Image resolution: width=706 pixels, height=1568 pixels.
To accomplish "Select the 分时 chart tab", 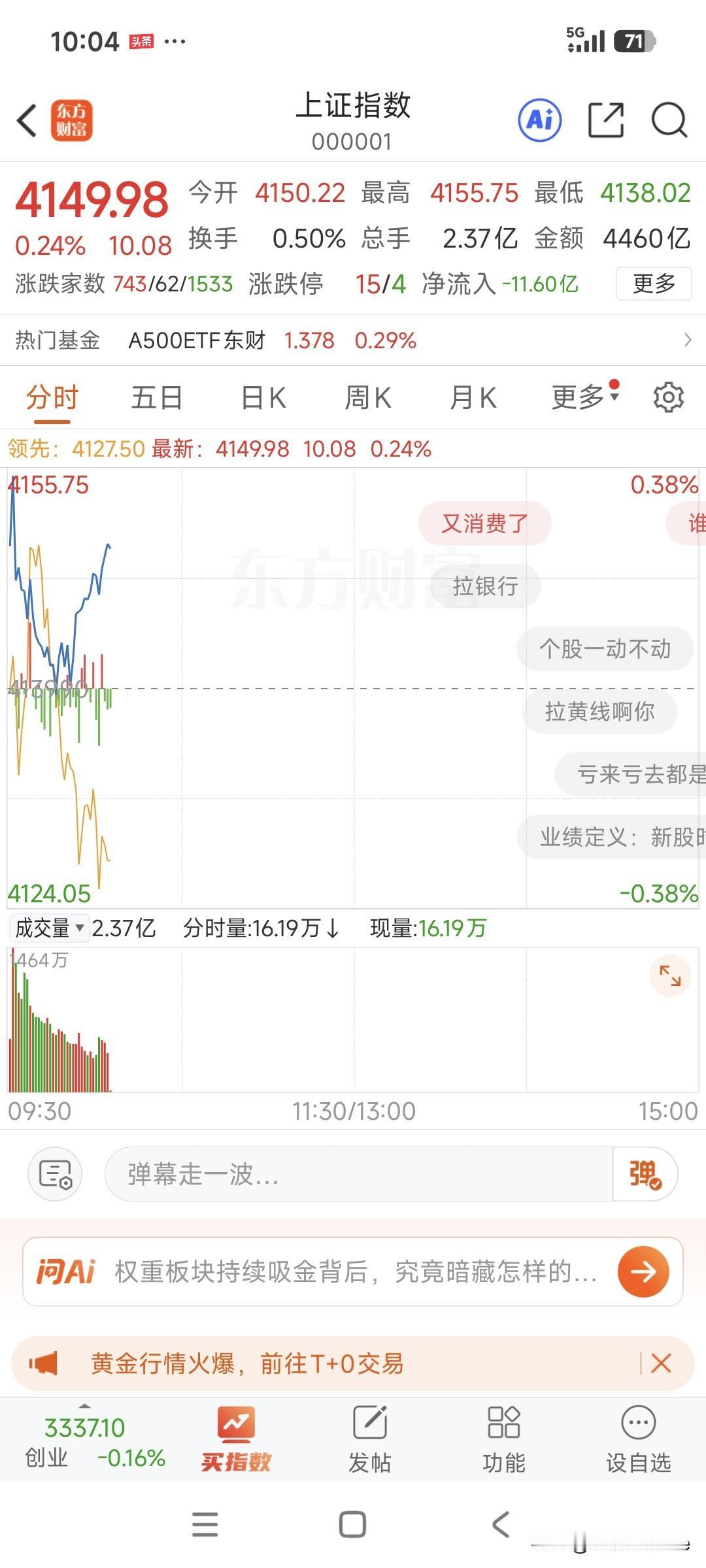I will [x=51, y=397].
